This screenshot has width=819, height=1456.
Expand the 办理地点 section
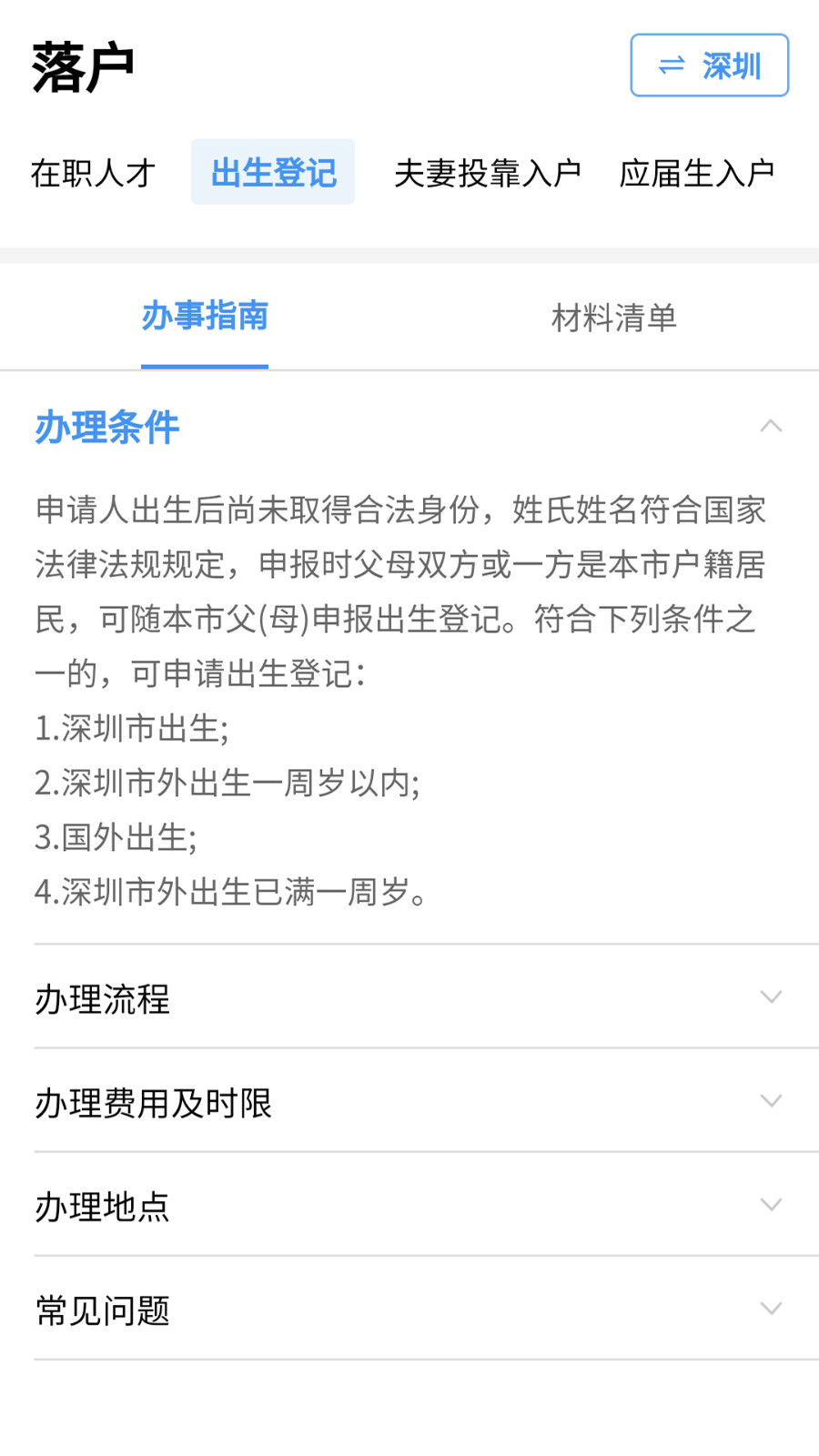click(101, 1208)
